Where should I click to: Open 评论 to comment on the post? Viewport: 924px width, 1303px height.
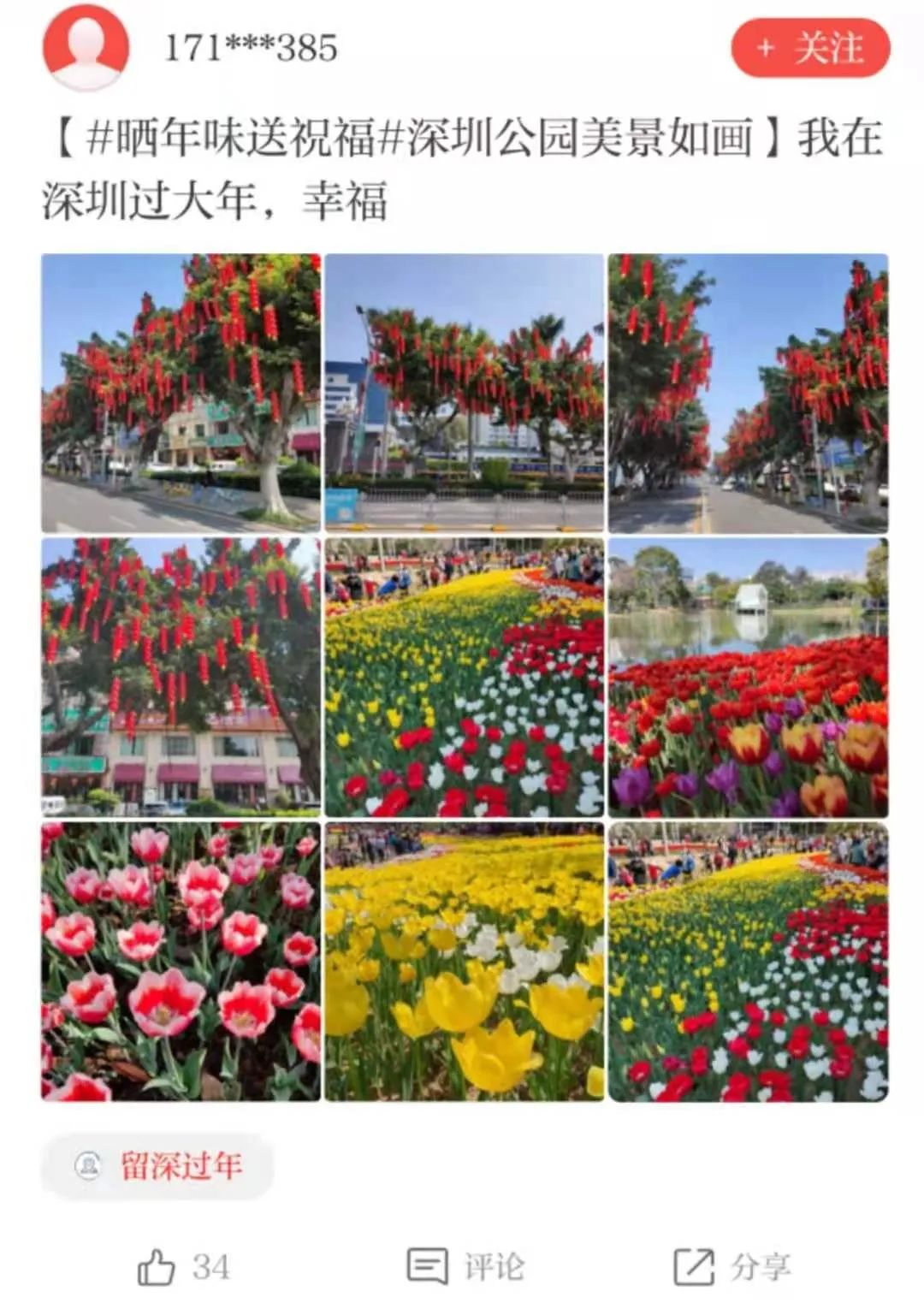tap(465, 1267)
